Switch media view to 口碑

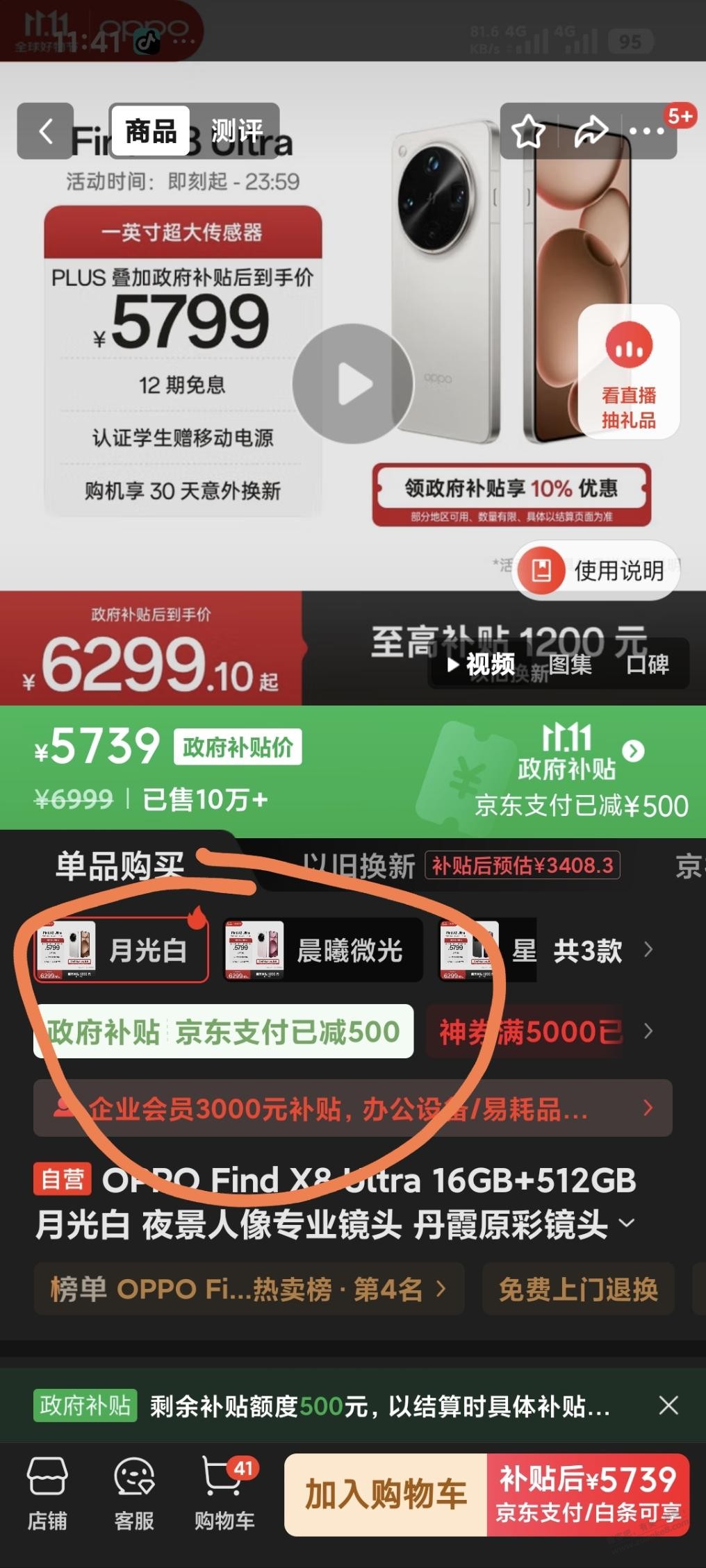[x=647, y=665]
